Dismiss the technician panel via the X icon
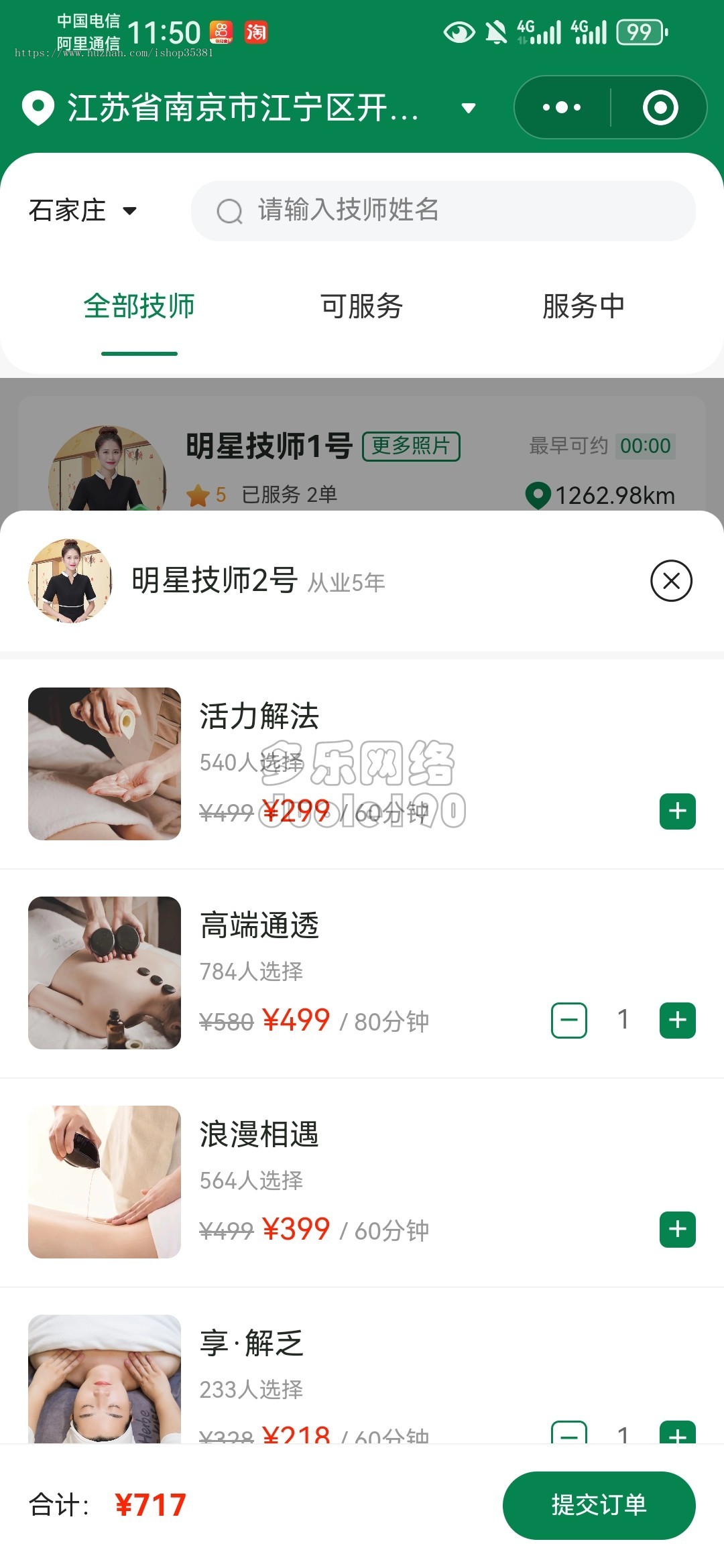The width and height of the screenshot is (724, 1568). pos(671,580)
